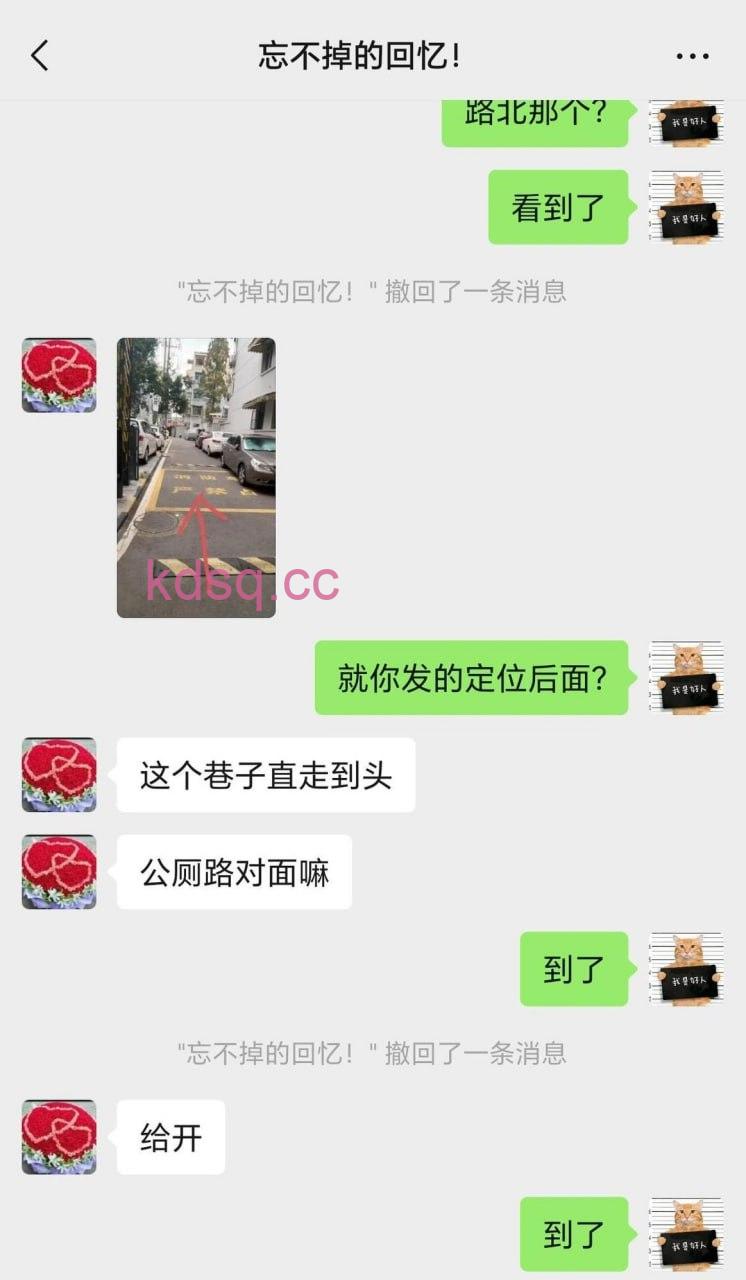Open the three-dot chat options menu
This screenshot has height=1280, width=746.
tap(692, 56)
